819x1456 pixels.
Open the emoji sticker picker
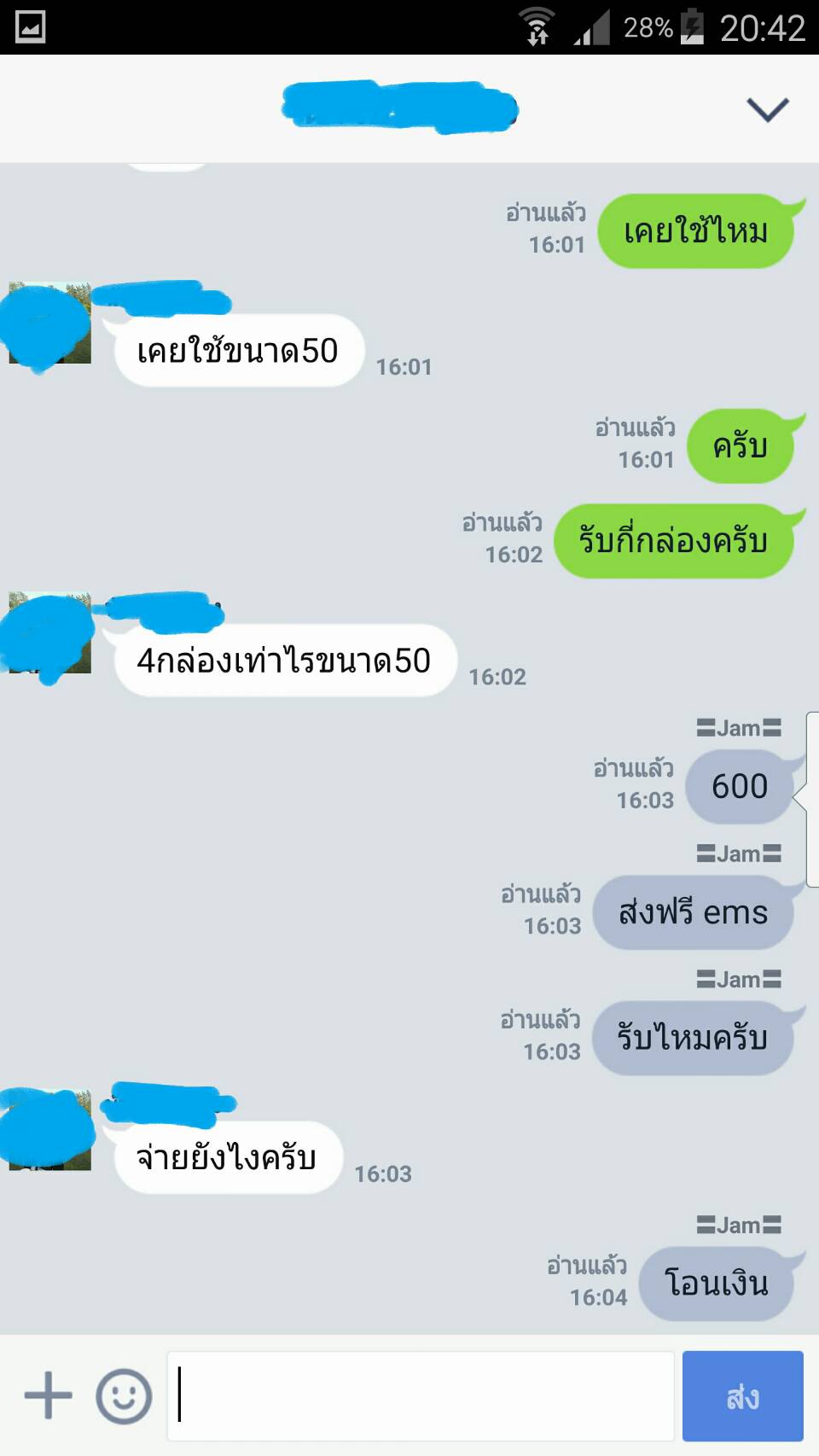click(x=124, y=1396)
